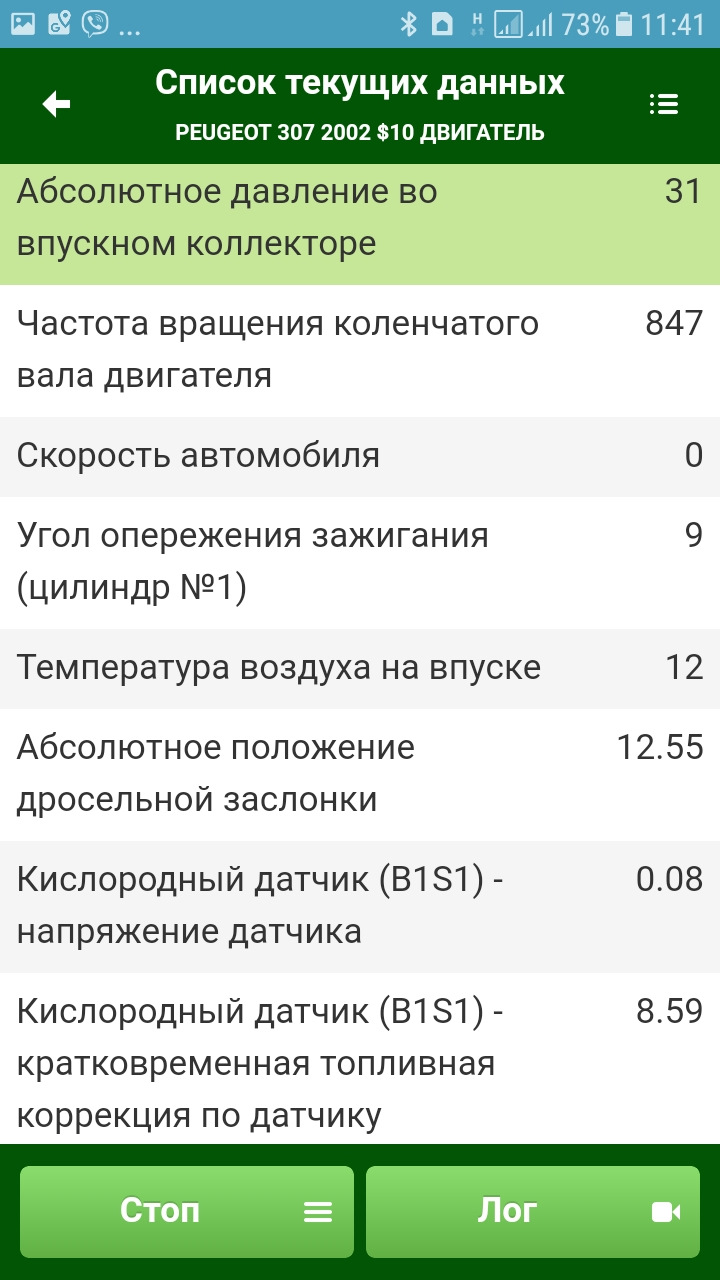Select the кратковременная топливная коррекция row
Viewport: 720px width, 1280px height.
point(360,1058)
